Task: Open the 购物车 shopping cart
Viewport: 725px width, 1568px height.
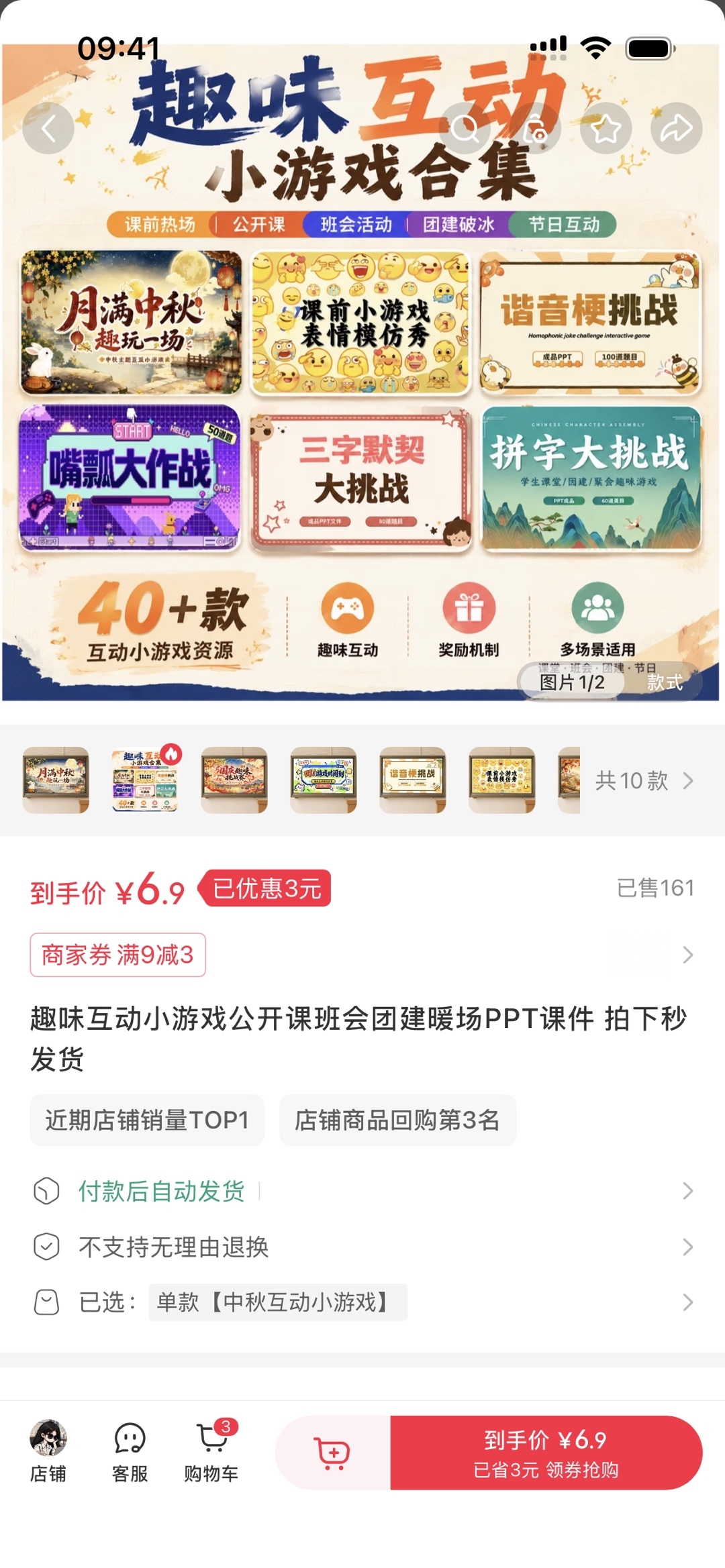Action: (x=212, y=1451)
